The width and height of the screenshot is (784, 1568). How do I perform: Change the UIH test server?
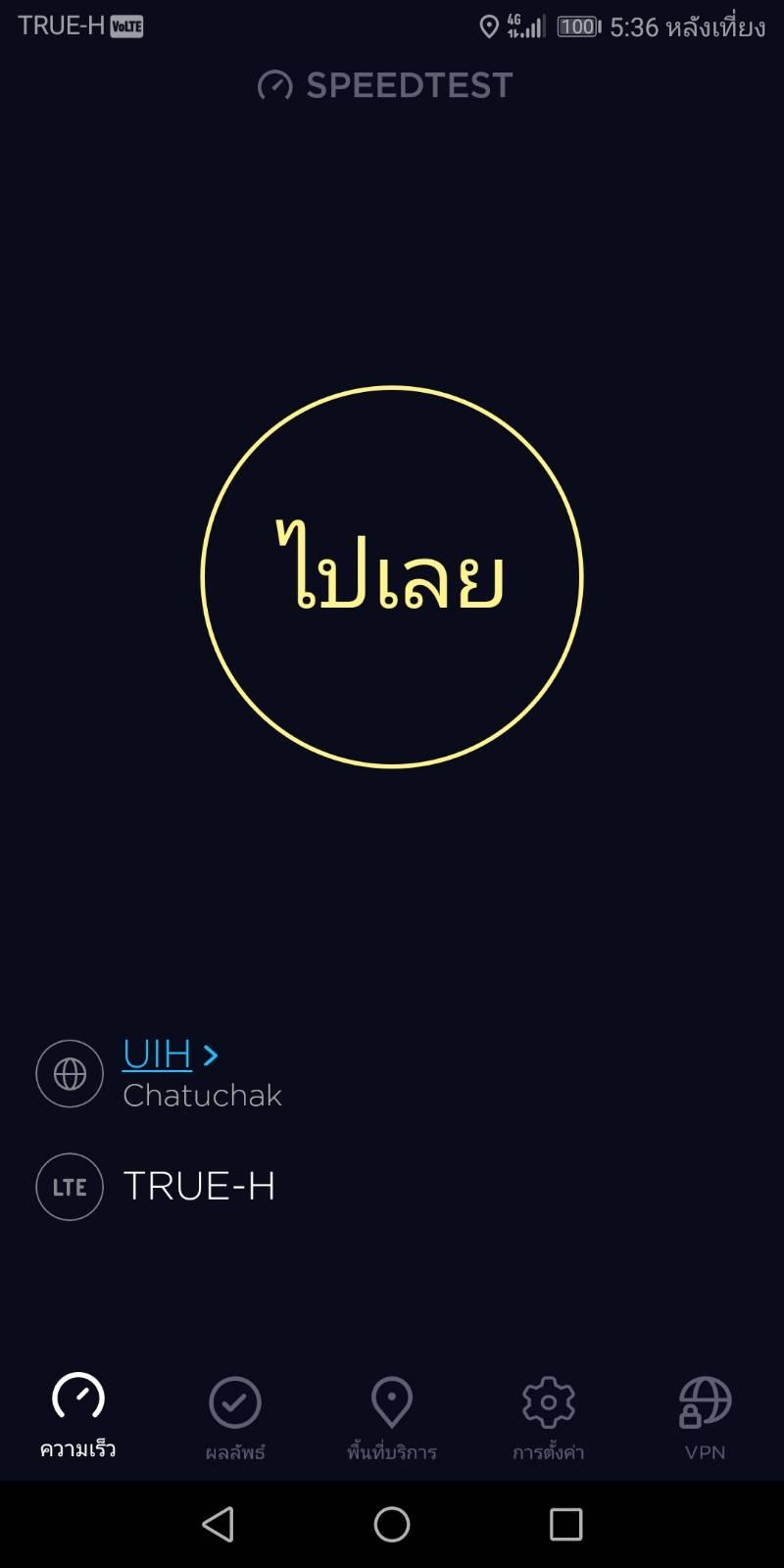coord(169,1054)
